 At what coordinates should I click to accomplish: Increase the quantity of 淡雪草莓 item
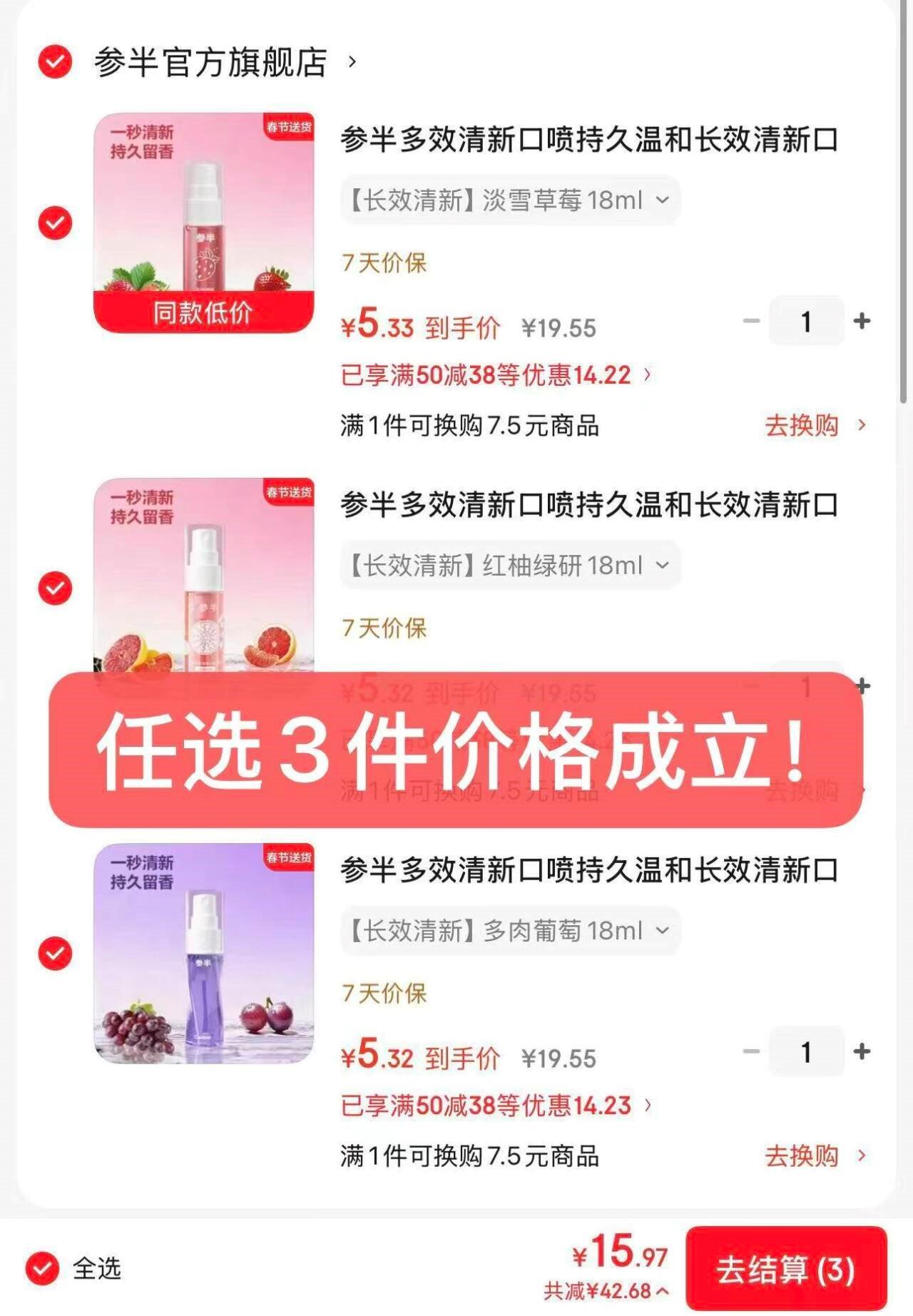click(862, 322)
